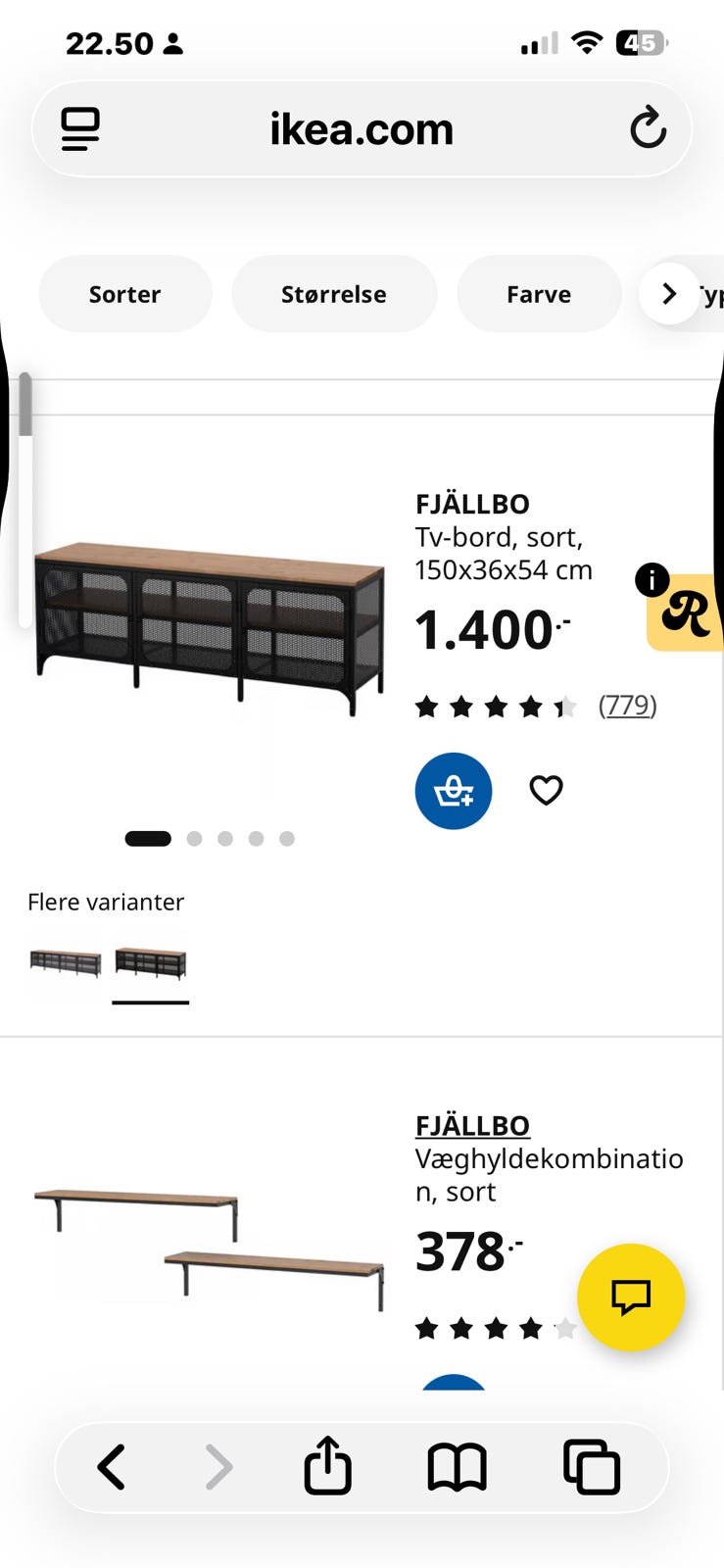This screenshot has height=1568, width=724.
Task: Open the yellow chat bubble
Action: click(631, 1297)
